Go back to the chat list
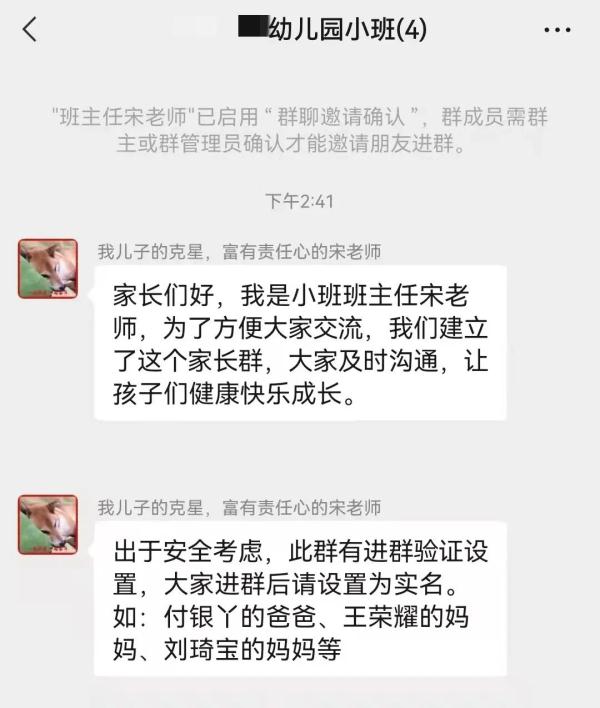 click(x=29, y=30)
